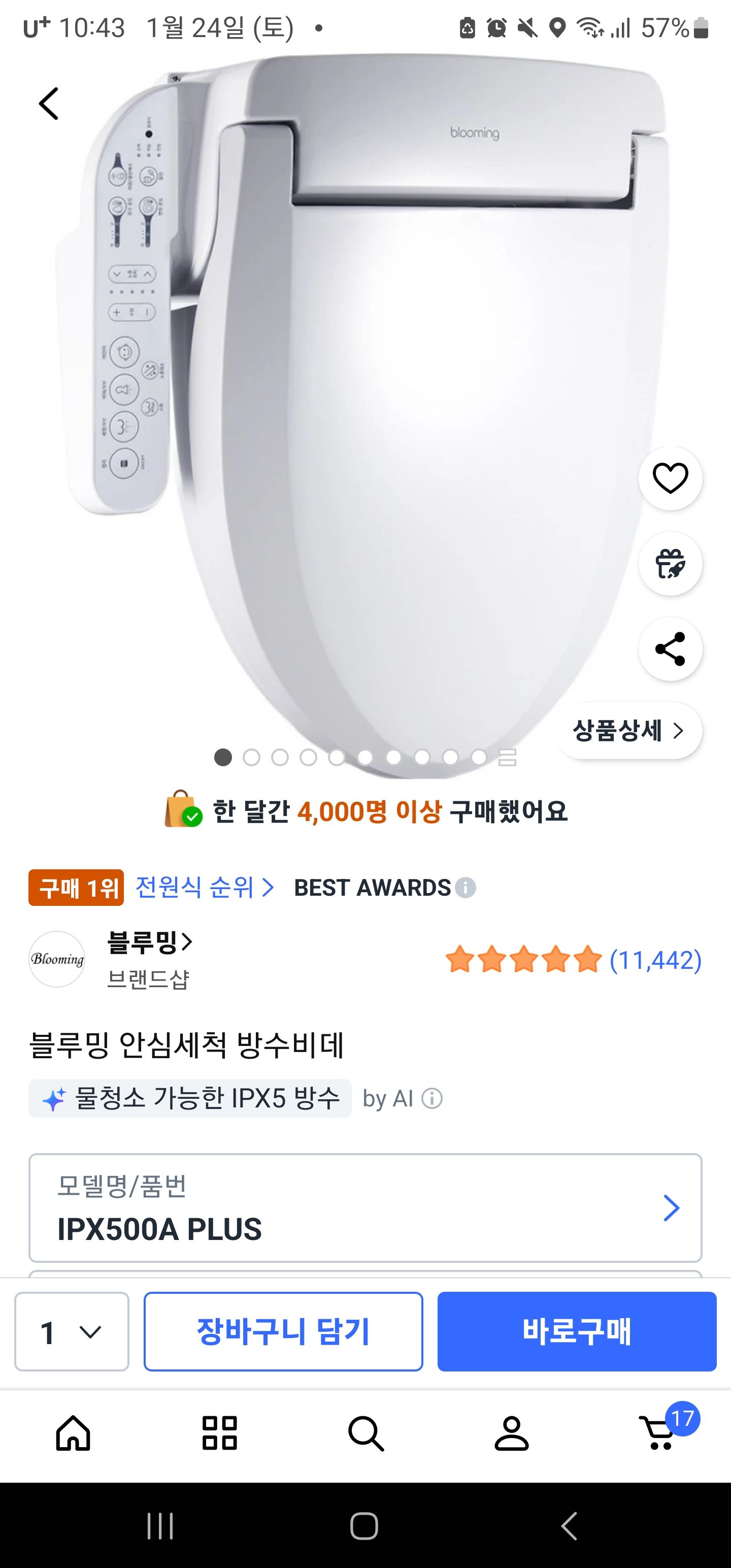Show BEST AWARDS info tooltip
The width and height of the screenshot is (731, 1568).
pyautogui.click(x=466, y=888)
